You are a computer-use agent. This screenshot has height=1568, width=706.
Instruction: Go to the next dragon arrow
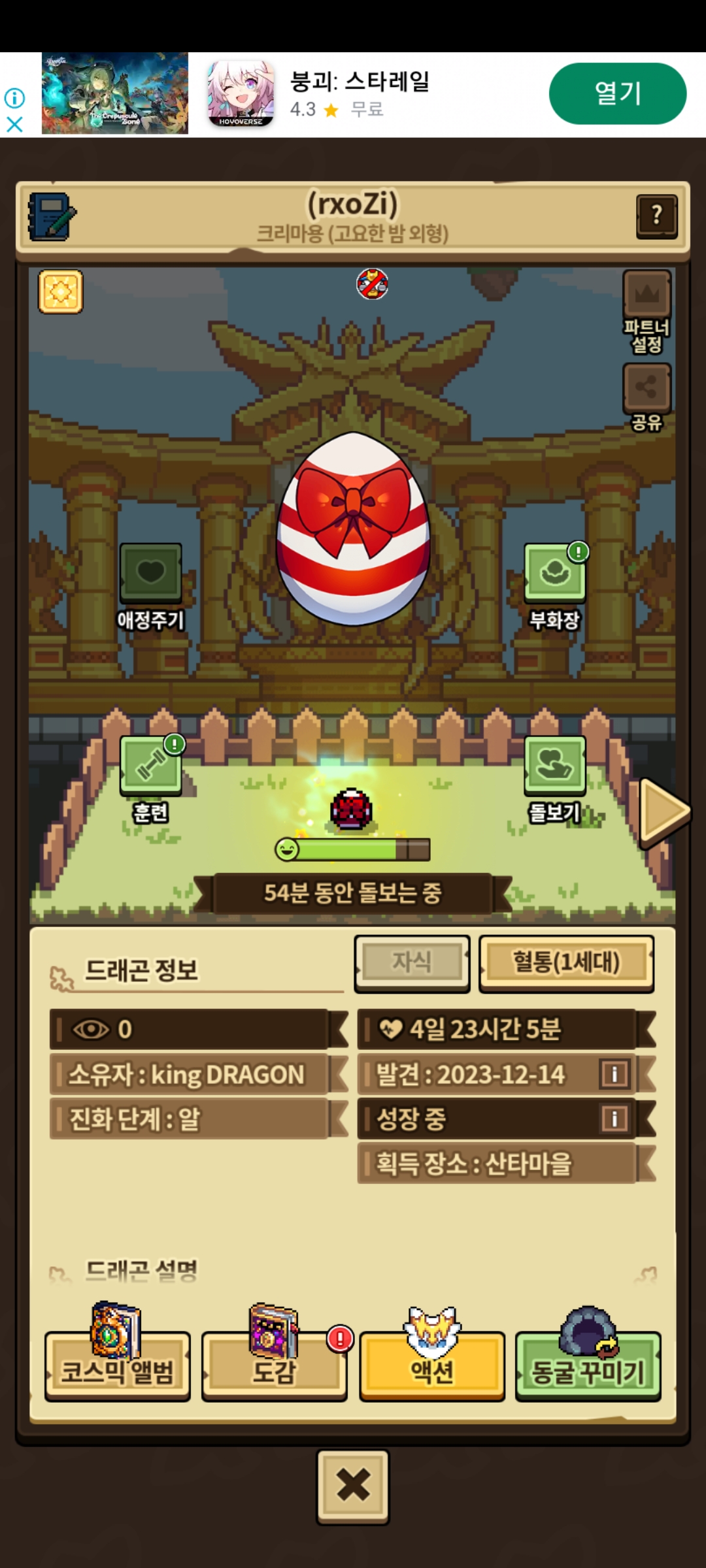coord(664,811)
